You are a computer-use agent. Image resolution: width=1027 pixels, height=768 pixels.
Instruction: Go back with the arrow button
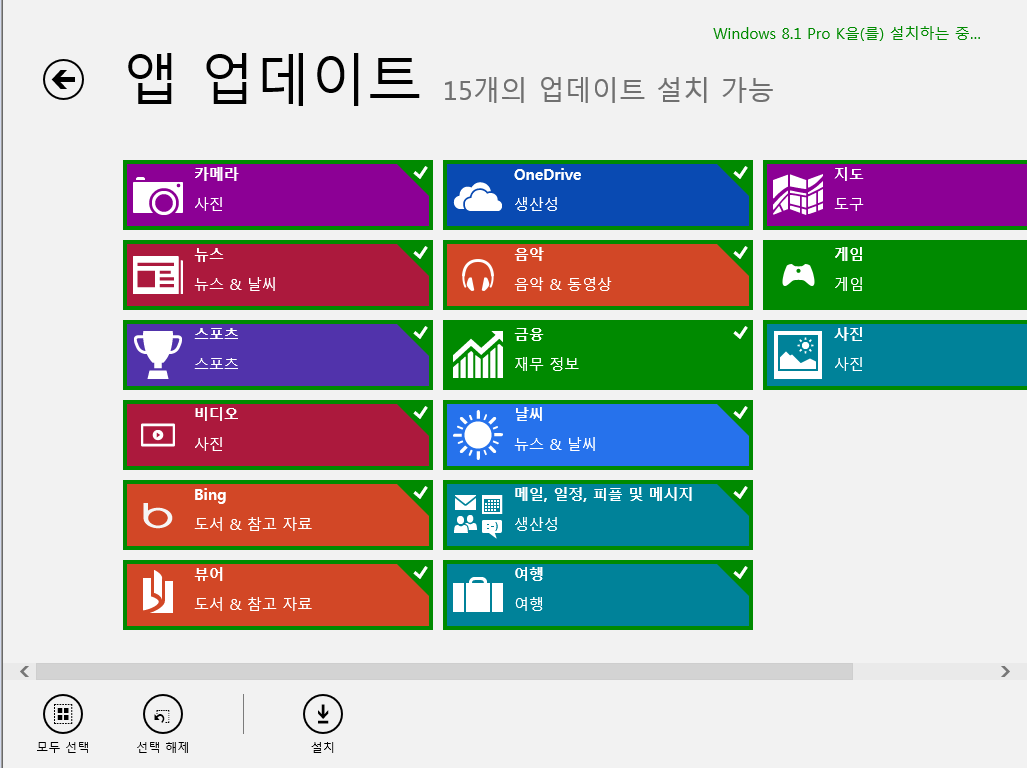(x=63, y=80)
